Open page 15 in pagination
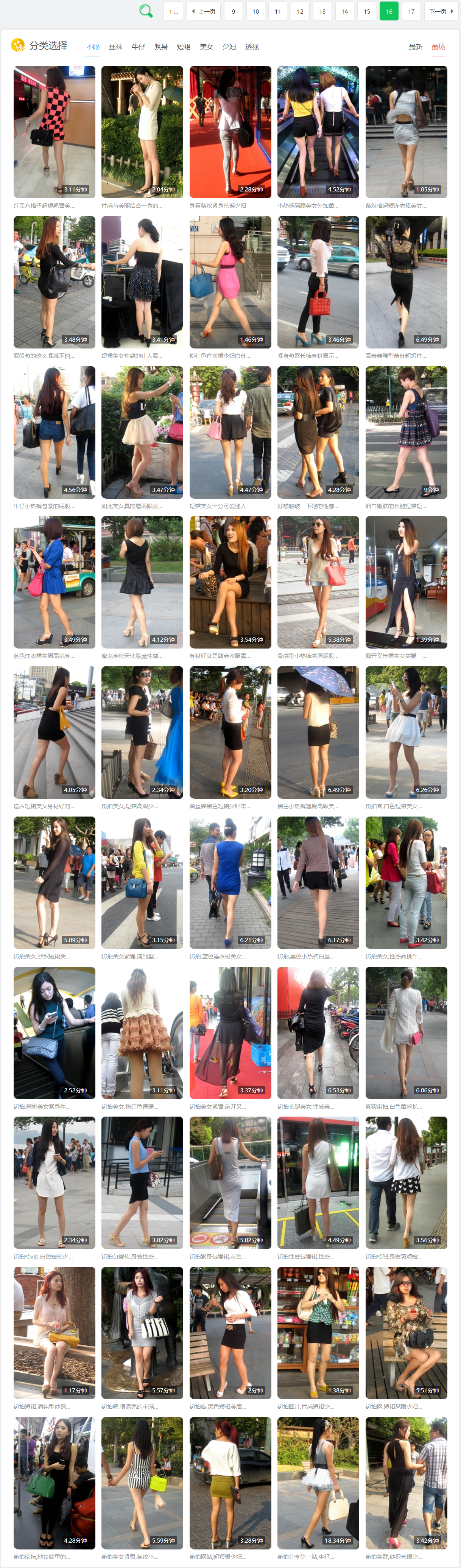This screenshot has height=1568, width=461. coord(367,11)
